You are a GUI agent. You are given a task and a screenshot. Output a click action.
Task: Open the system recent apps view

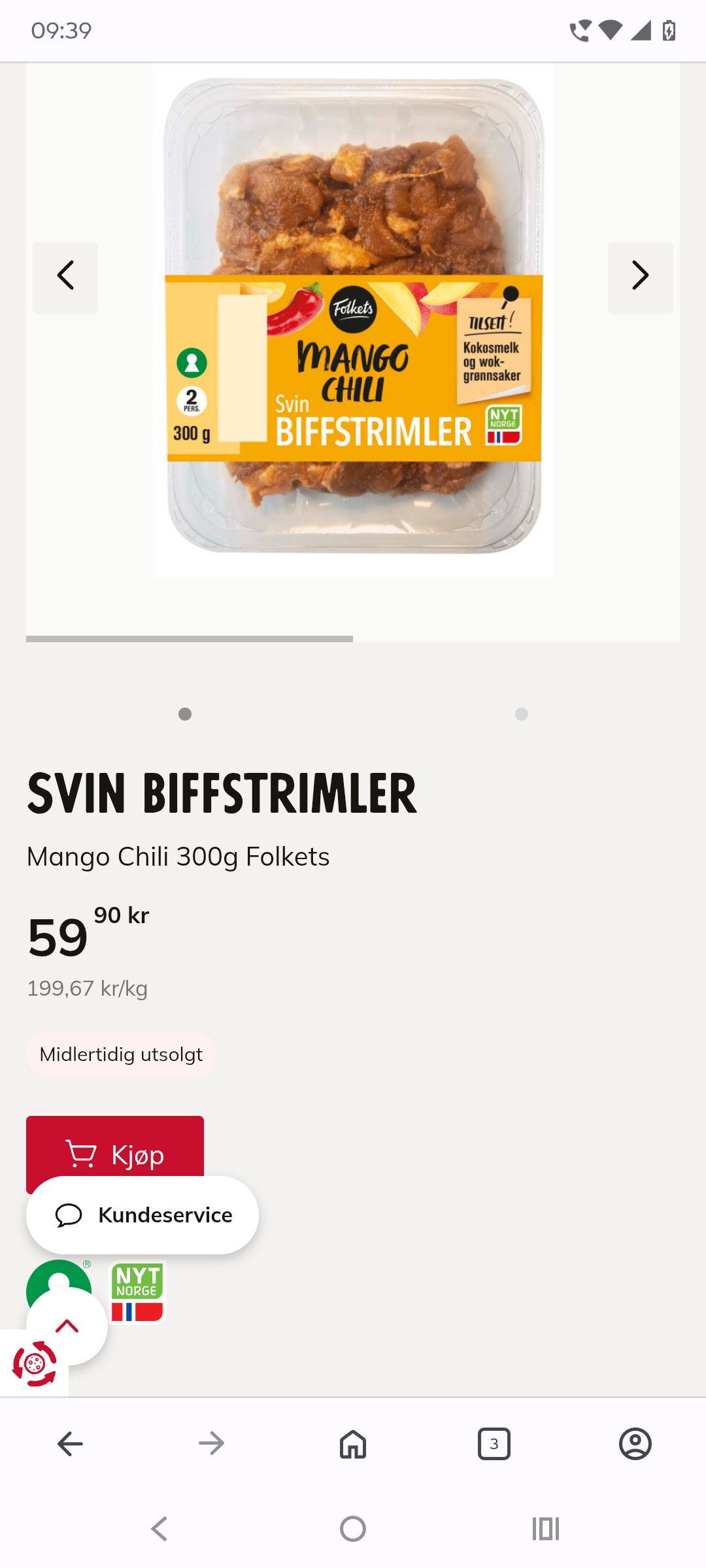coord(546,1529)
